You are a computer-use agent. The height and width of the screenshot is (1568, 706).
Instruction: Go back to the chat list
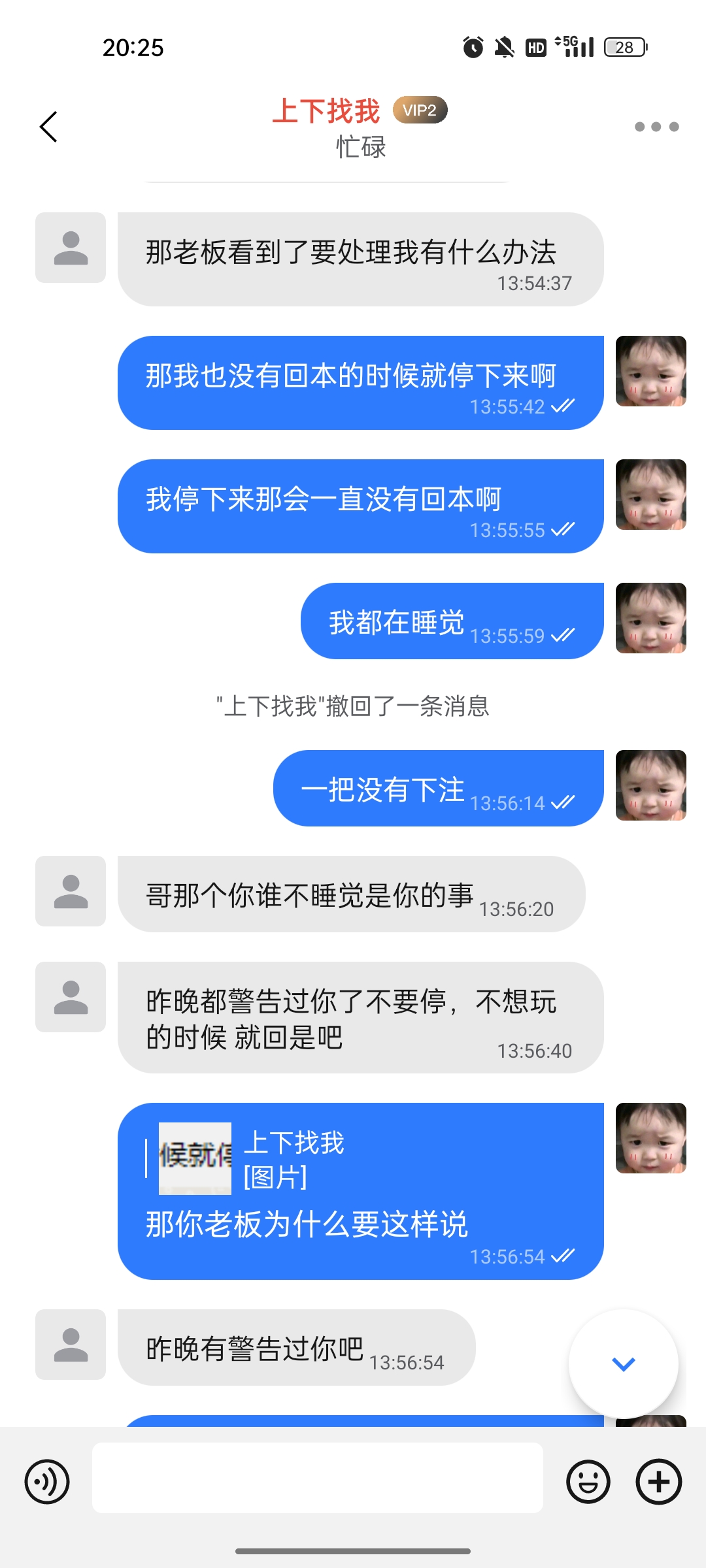point(49,127)
